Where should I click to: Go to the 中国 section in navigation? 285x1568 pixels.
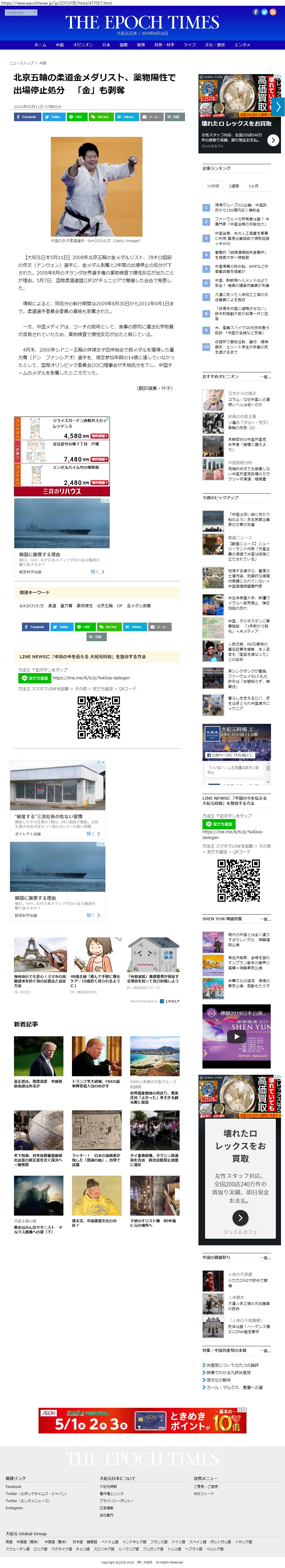tap(60, 44)
